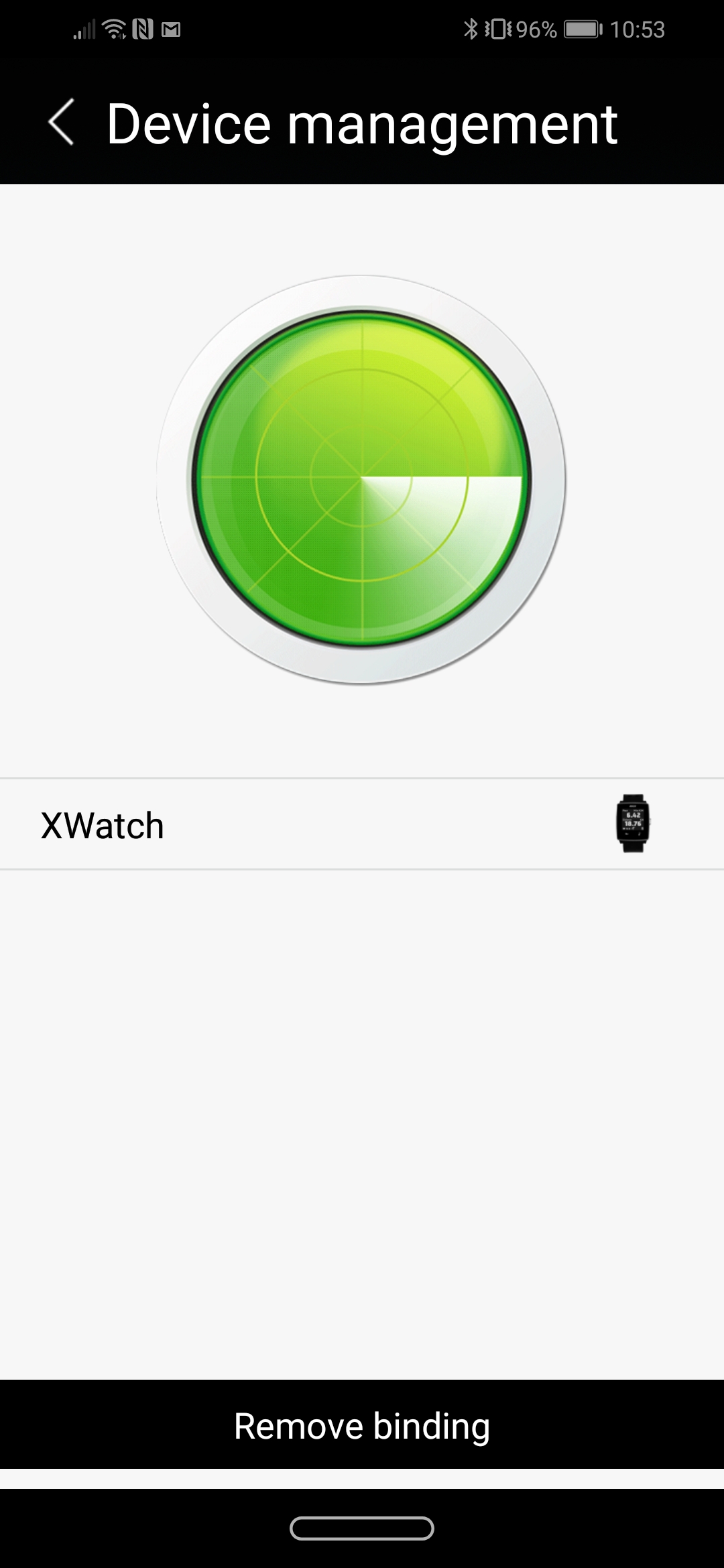This screenshot has width=724, height=1568.
Task: Tap the system home pill
Action: pos(362,1528)
